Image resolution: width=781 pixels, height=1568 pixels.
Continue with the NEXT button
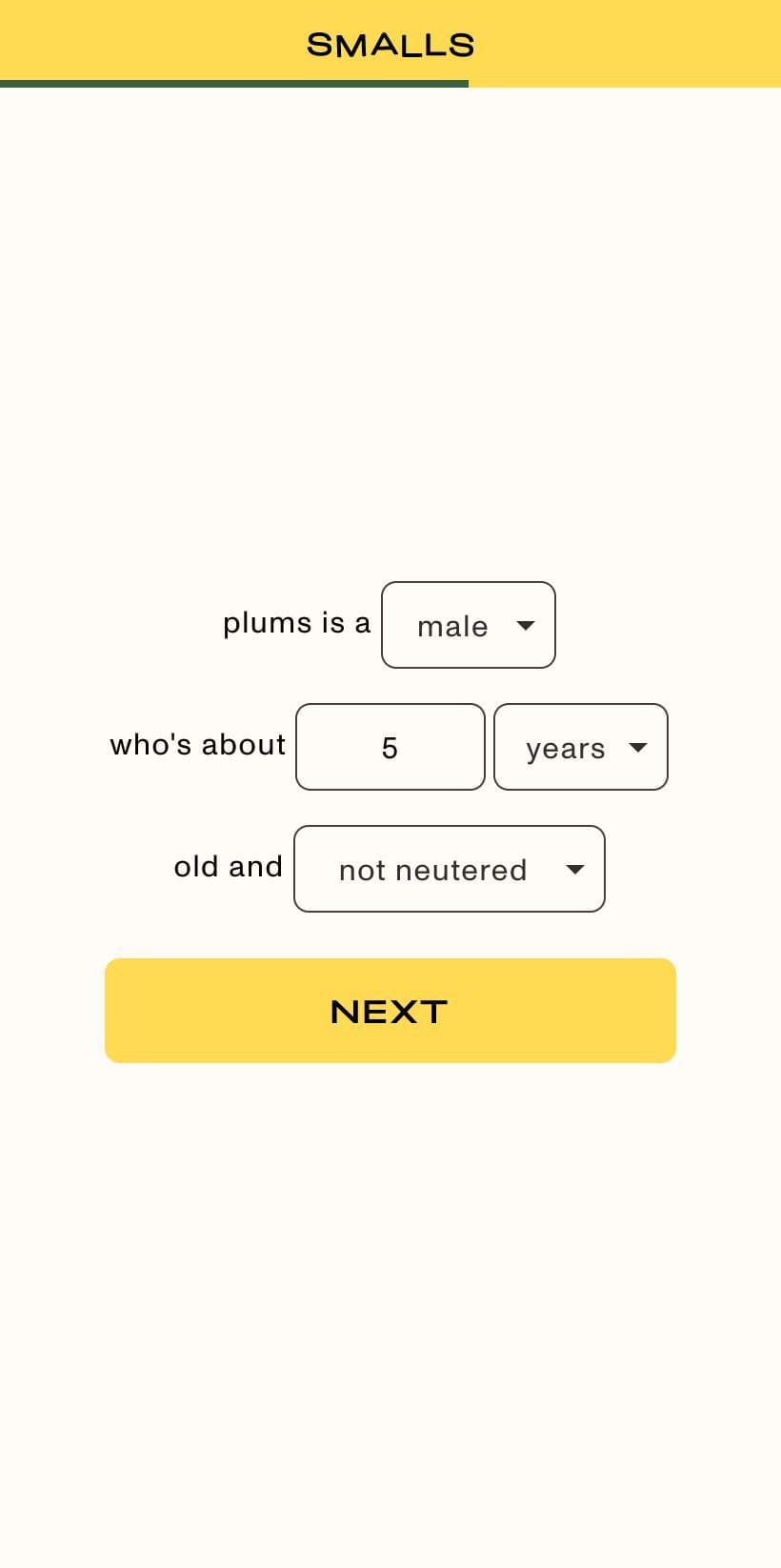point(390,1011)
